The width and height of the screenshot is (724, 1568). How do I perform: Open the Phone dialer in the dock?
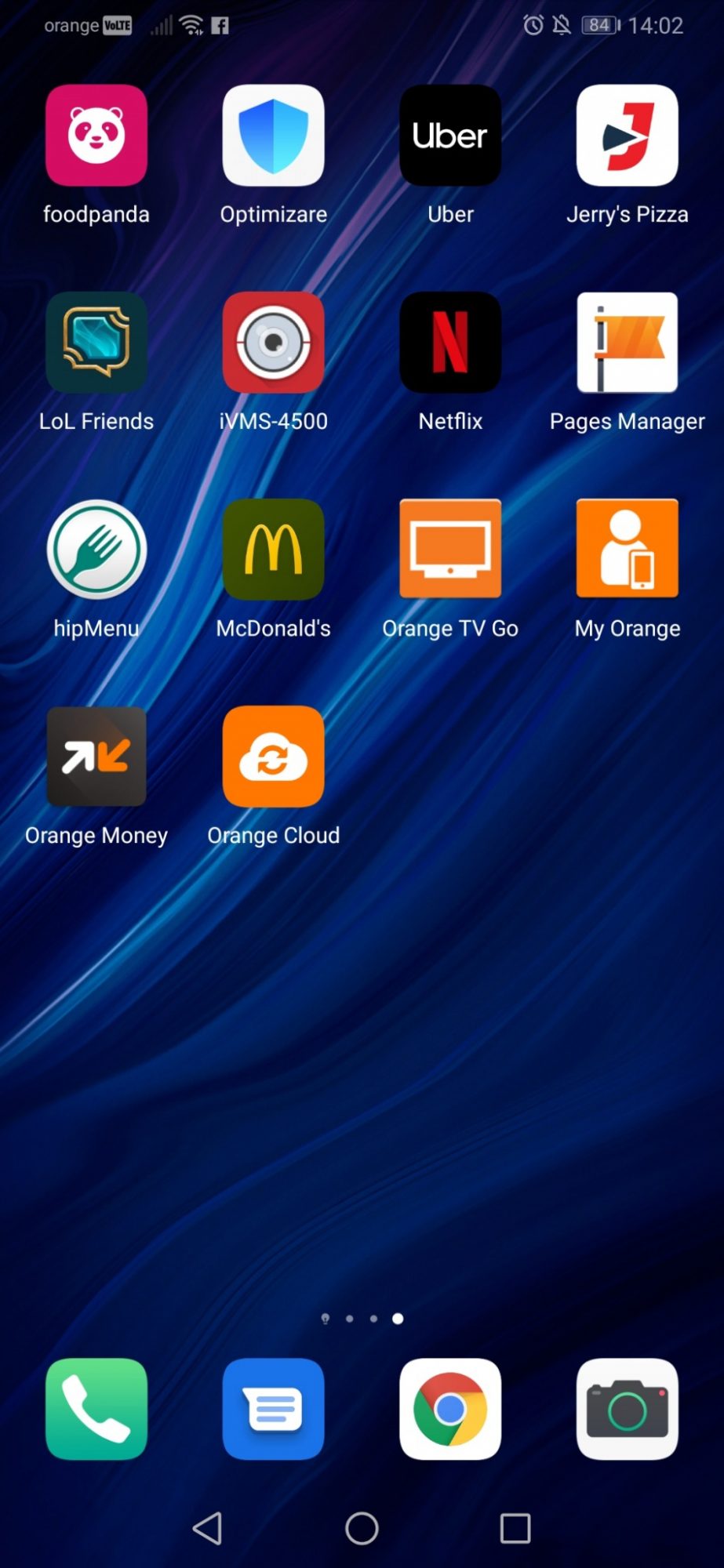pos(96,1409)
